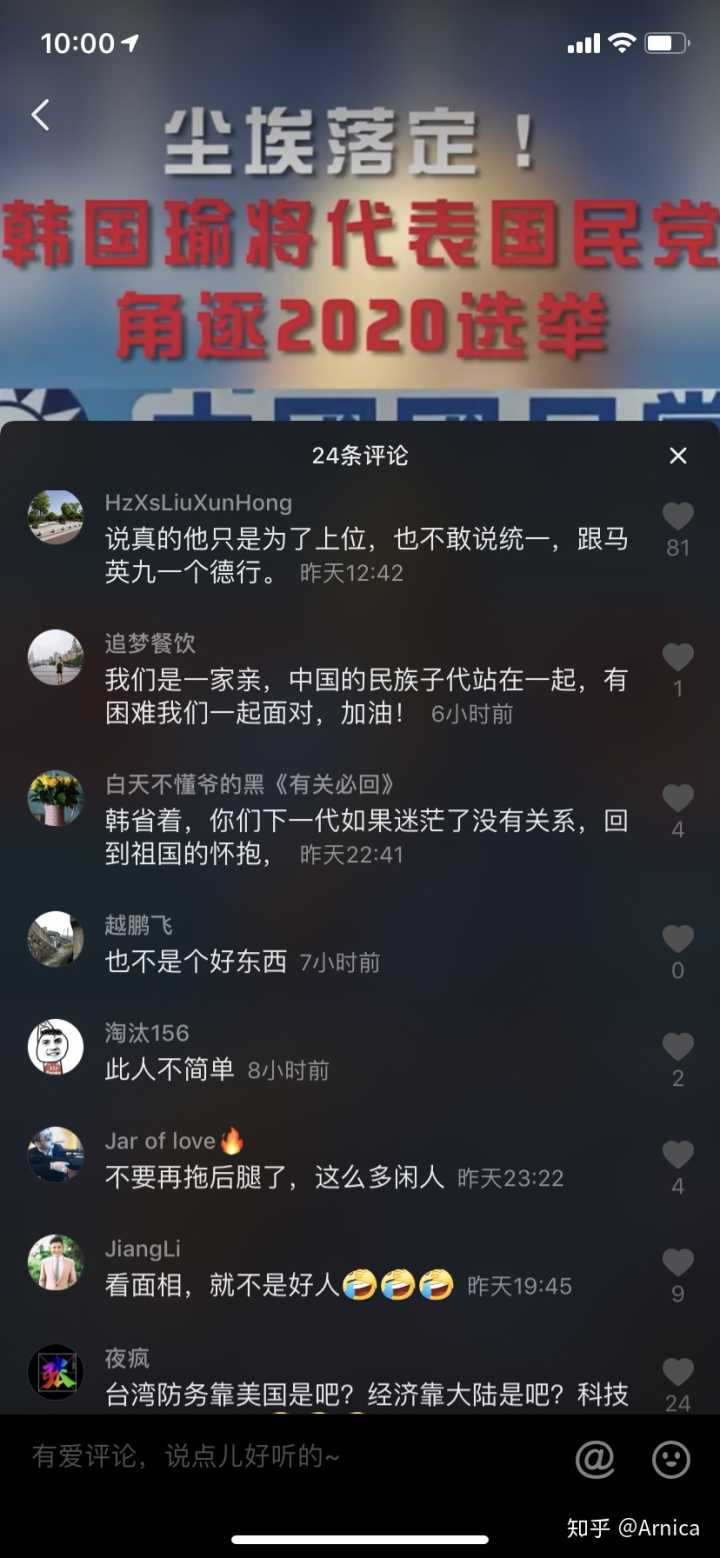Like 越鹏飞's comment
720x1558 pixels.
click(x=678, y=939)
